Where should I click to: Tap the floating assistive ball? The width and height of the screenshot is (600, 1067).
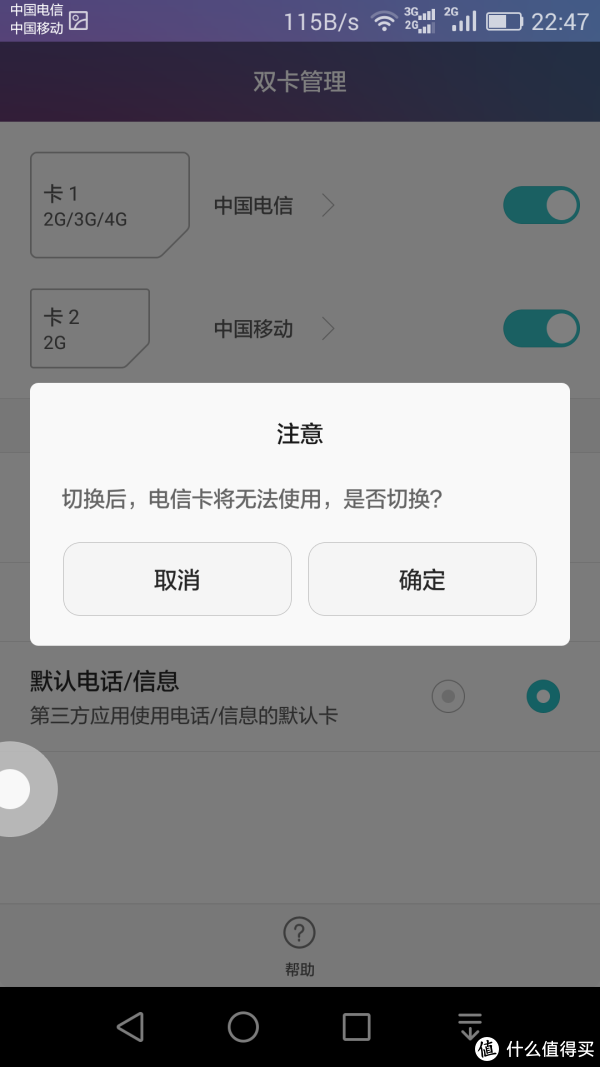[x=15, y=789]
